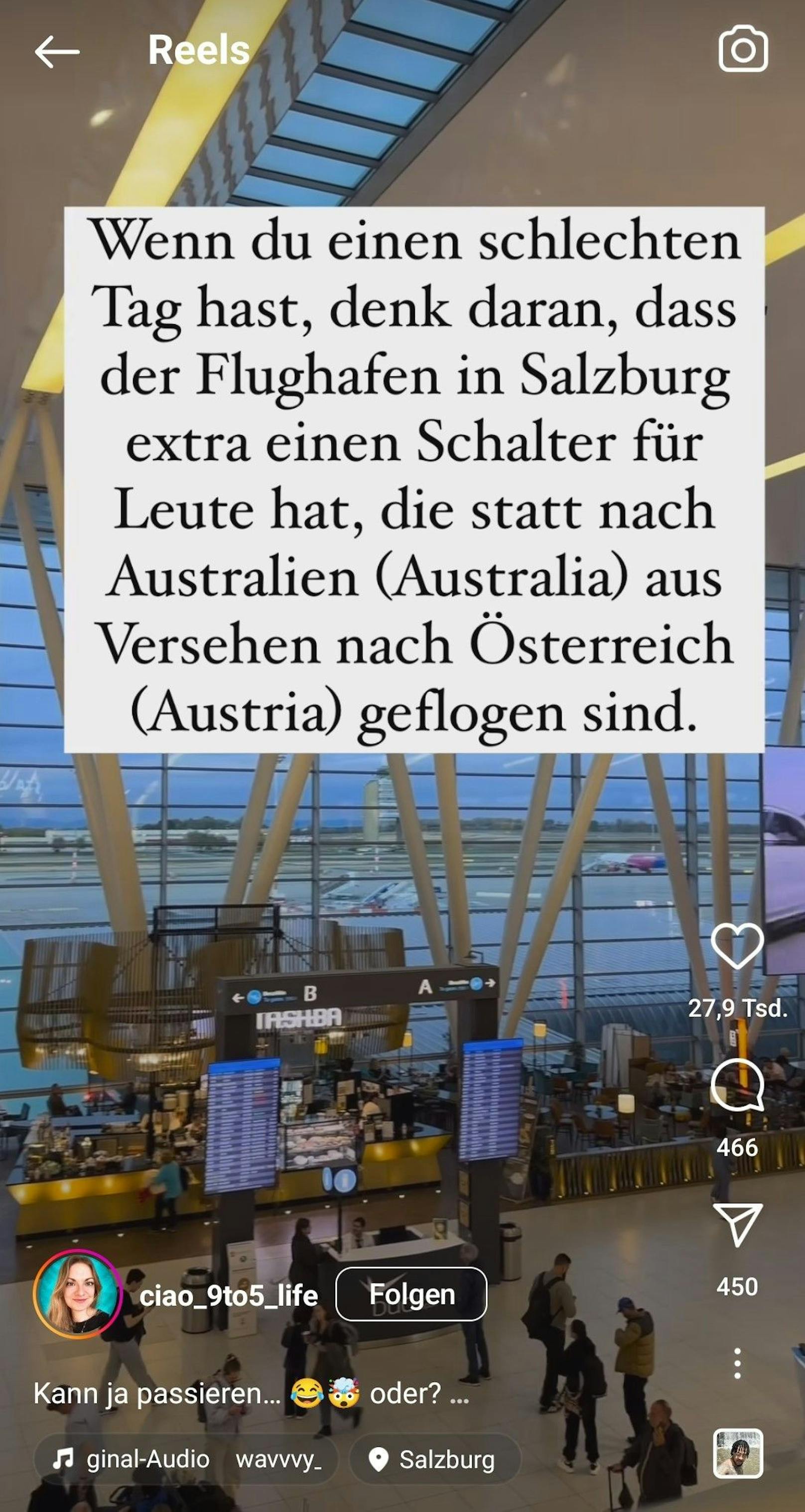
Task: Open ciao_9to5_life's profile picture
Action: pos(78,1294)
